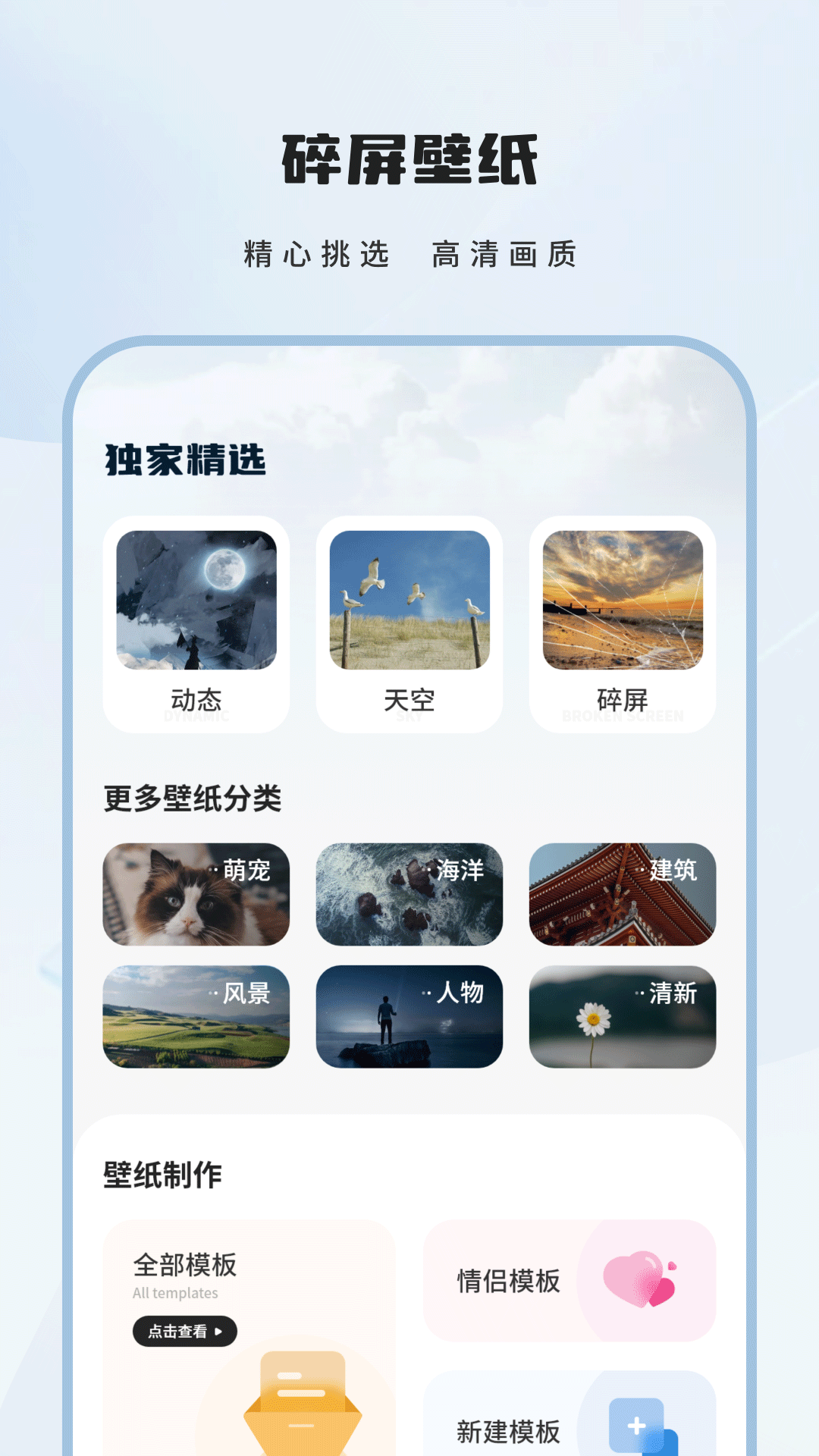Select the 建筑 architecture wallpaper category

(623, 895)
